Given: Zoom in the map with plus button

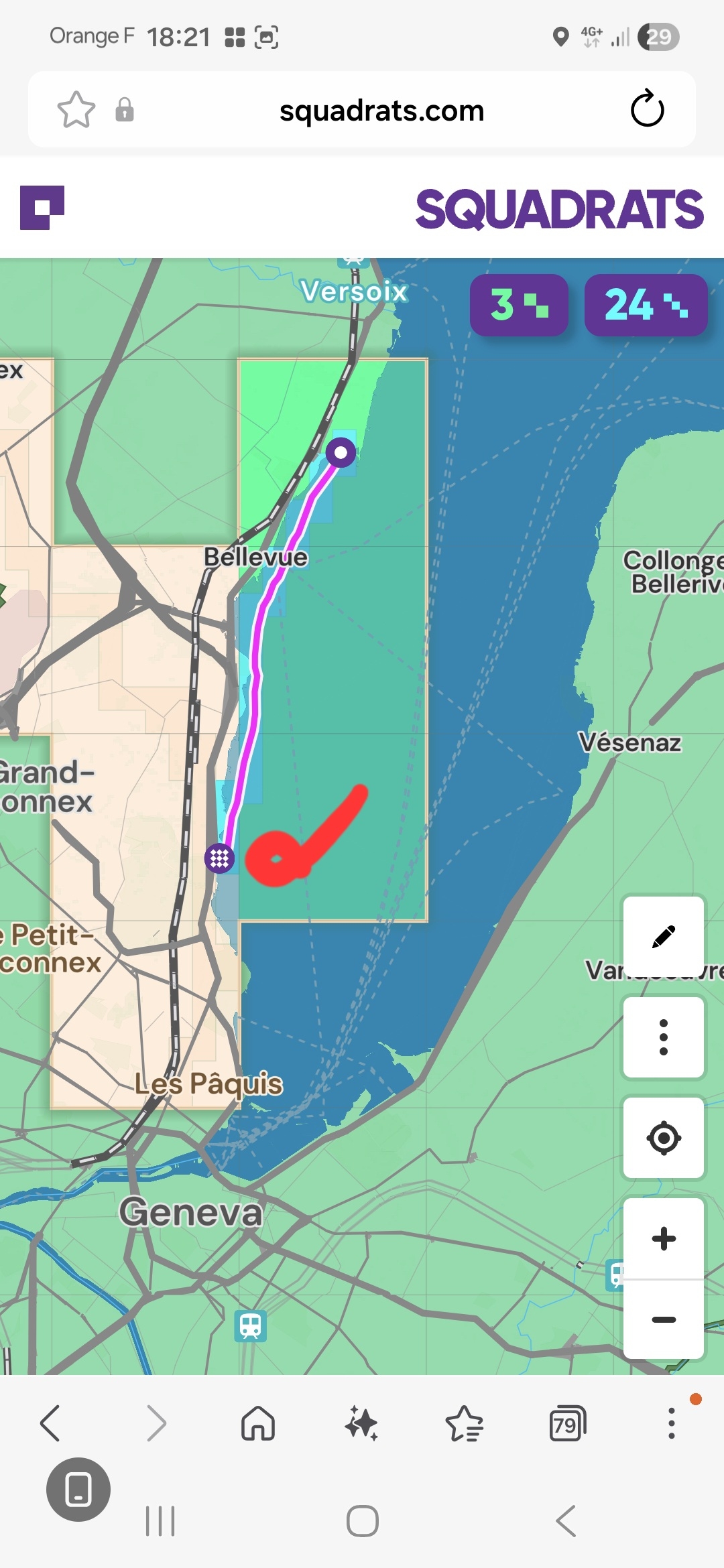Looking at the screenshot, I should point(664,1238).
